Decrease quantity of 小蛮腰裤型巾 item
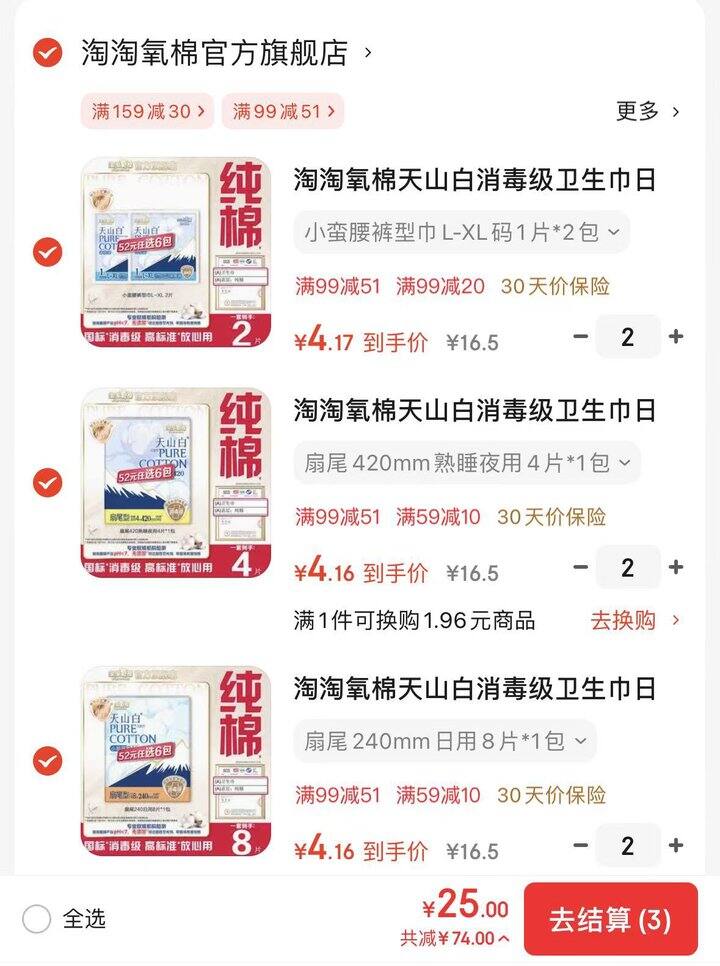Screen dimensions: 720x966 click(x=581, y=337)
